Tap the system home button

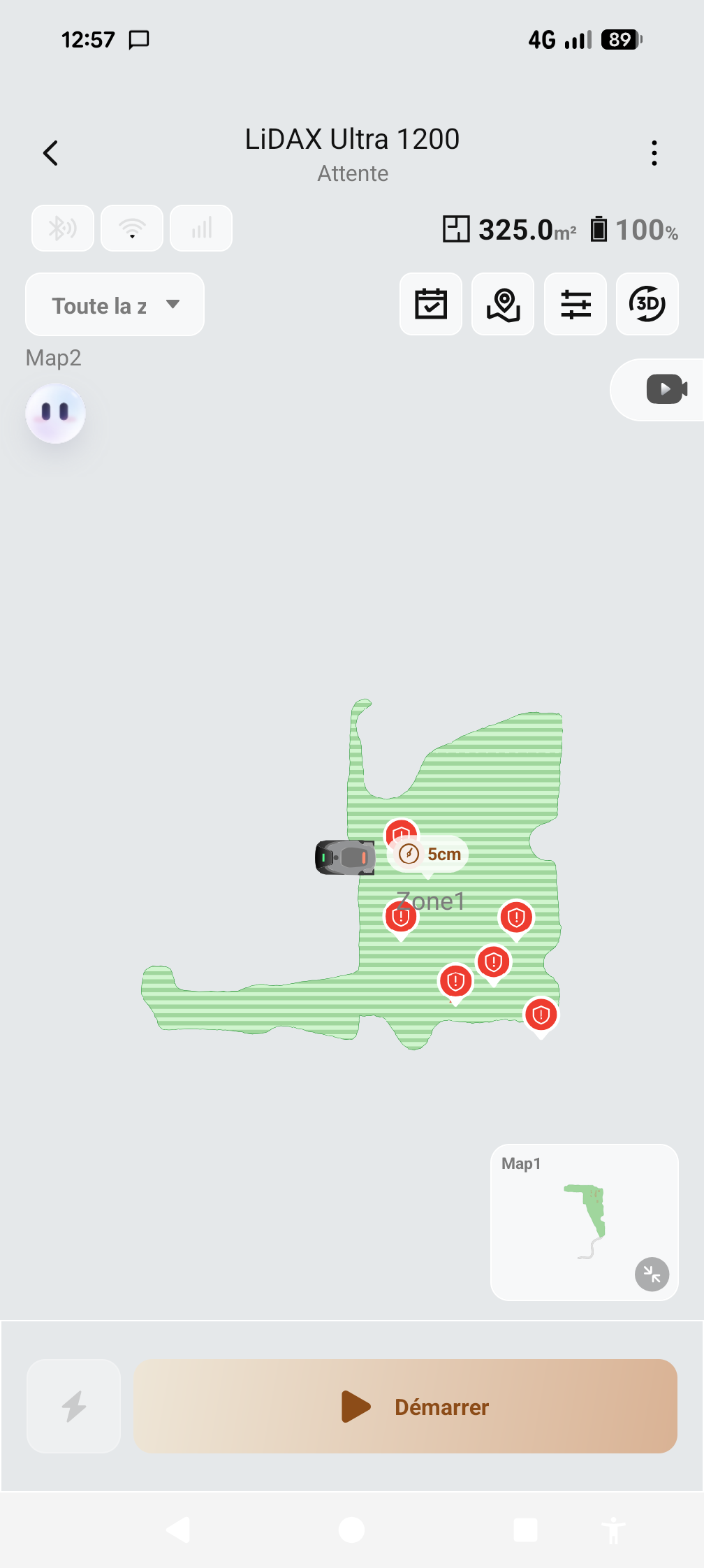click(x=352, y=1530)
